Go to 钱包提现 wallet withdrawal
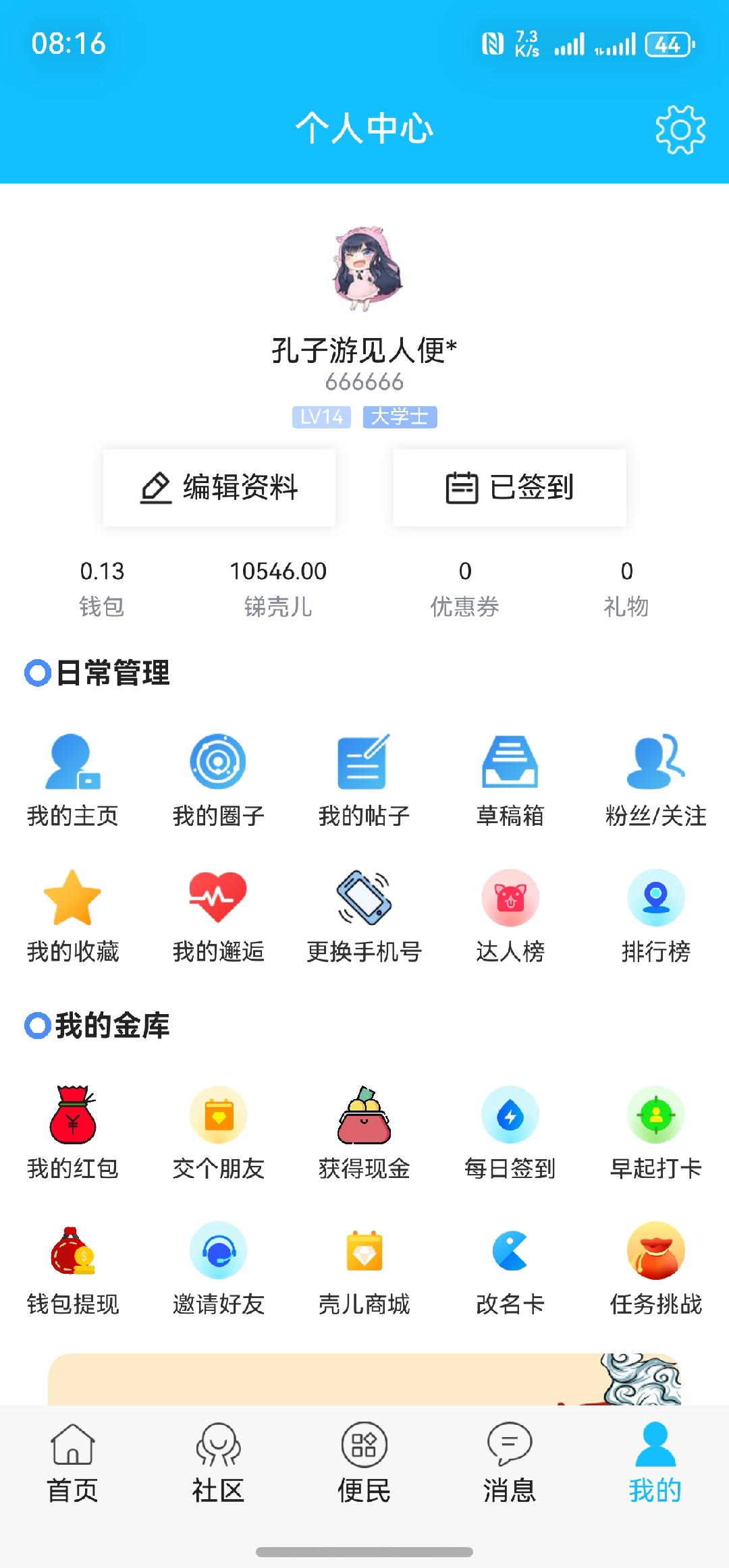This screenshot has height=1568, width=729. click(73, 1268)
